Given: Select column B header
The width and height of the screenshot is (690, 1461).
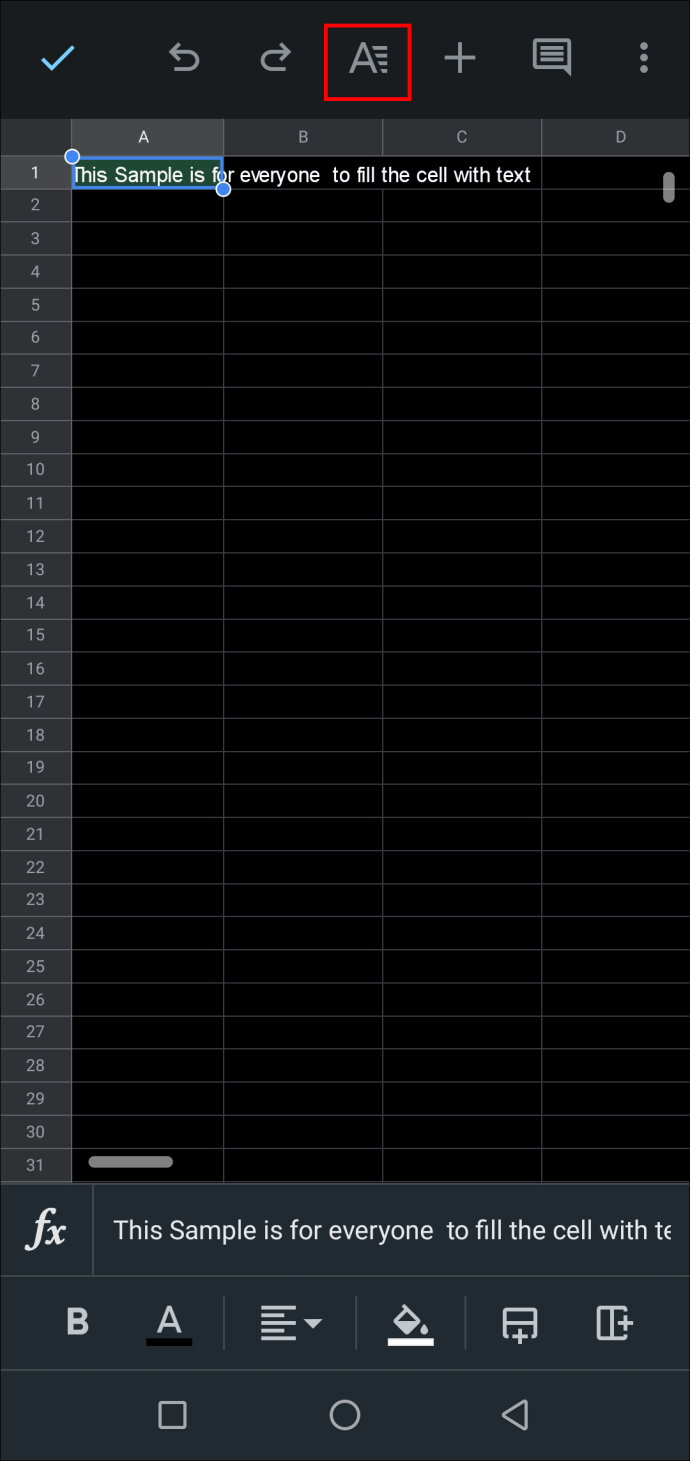Looking at the screenshot, I should click(303, 137).
